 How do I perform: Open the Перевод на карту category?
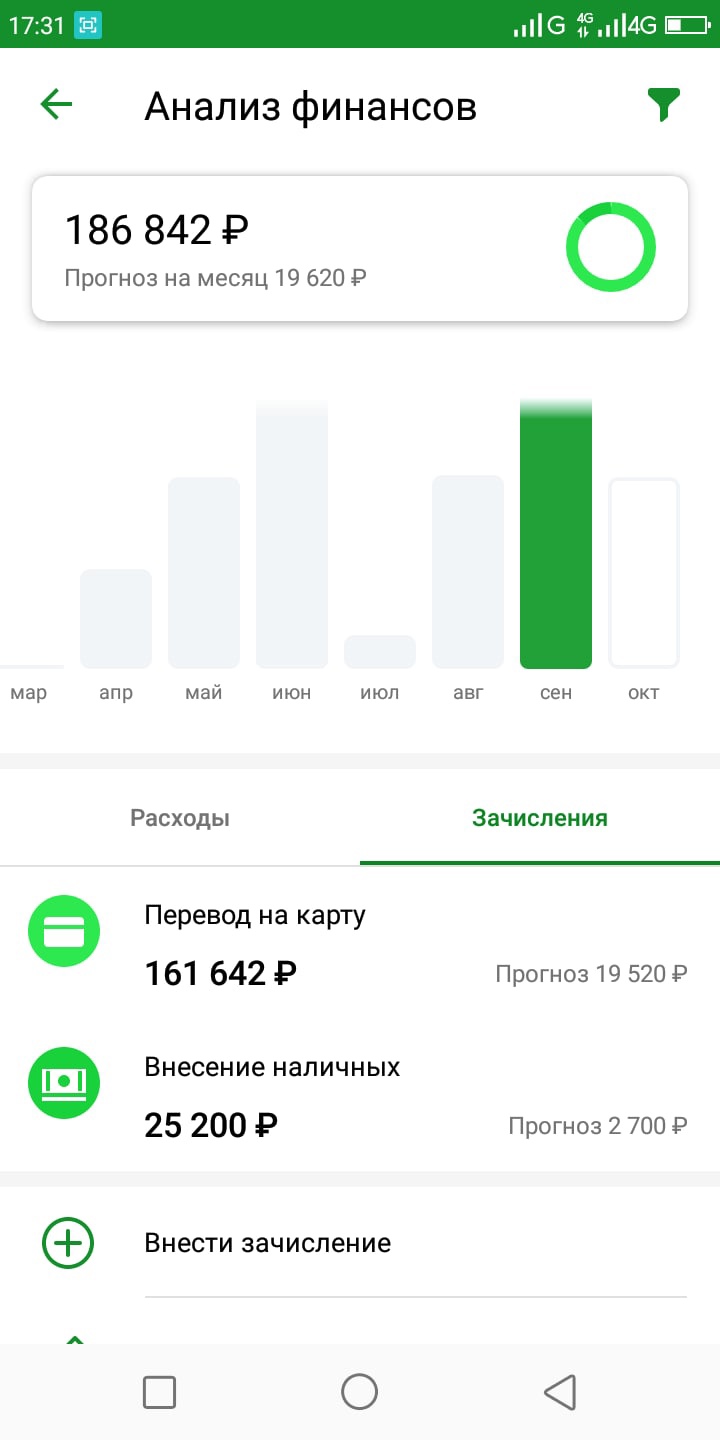pyautogui.click(x=360, y=944)
